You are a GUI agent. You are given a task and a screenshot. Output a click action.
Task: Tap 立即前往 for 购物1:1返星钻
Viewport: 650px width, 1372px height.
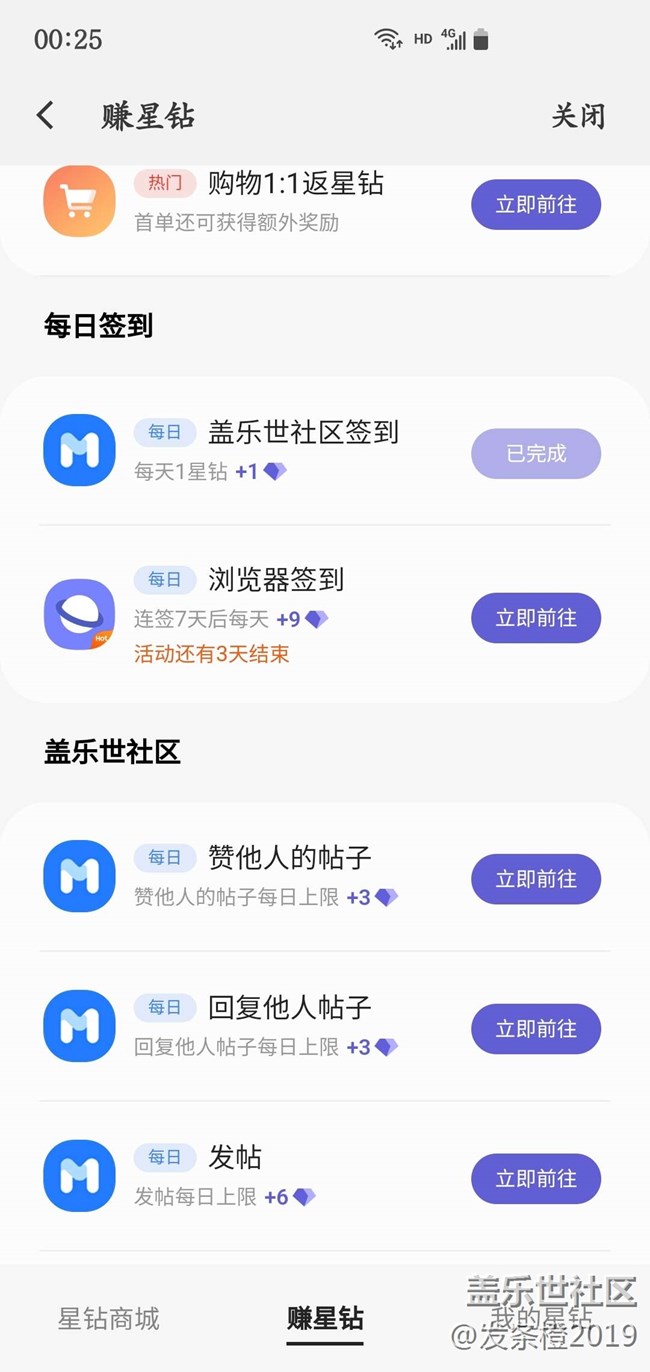tap(536, 205)
